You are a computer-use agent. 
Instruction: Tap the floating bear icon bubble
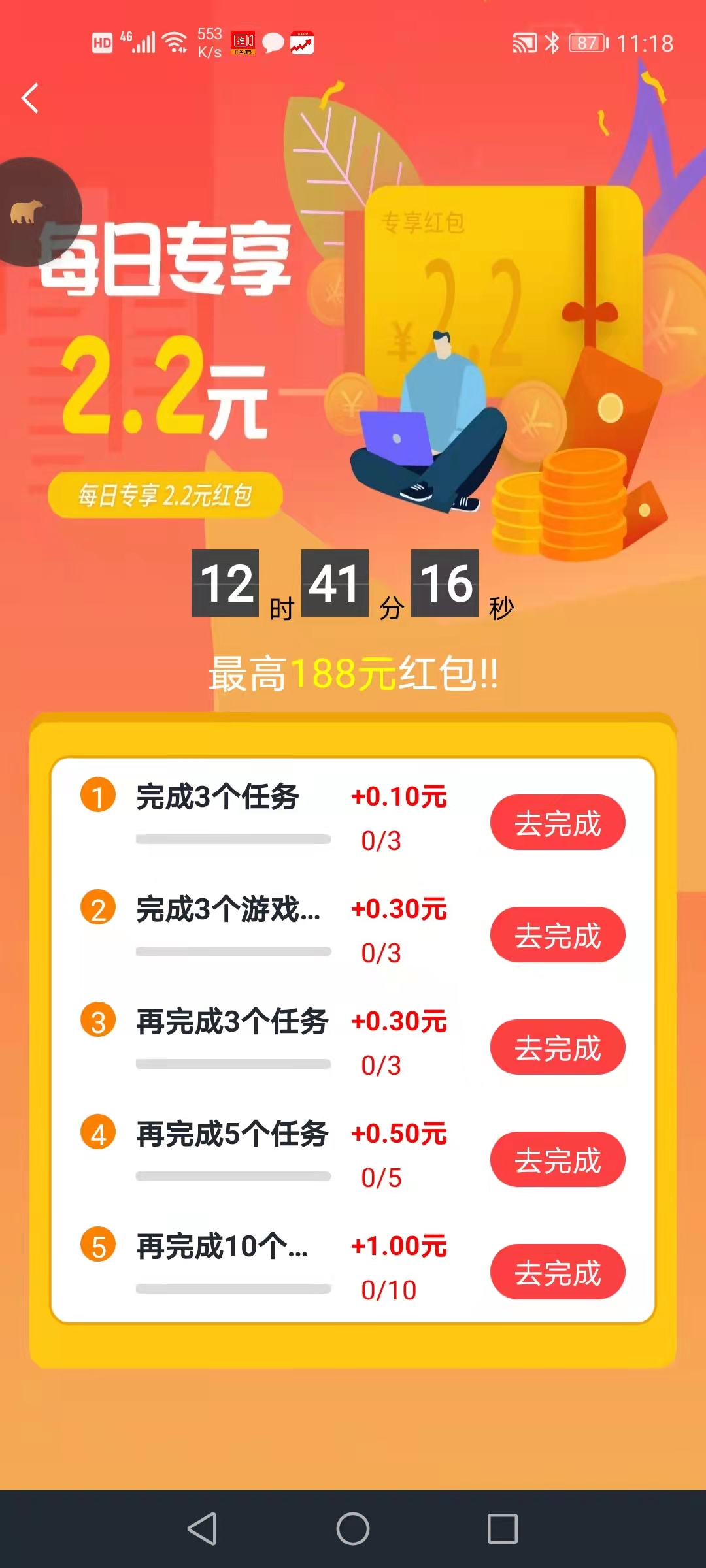[31, 212]
